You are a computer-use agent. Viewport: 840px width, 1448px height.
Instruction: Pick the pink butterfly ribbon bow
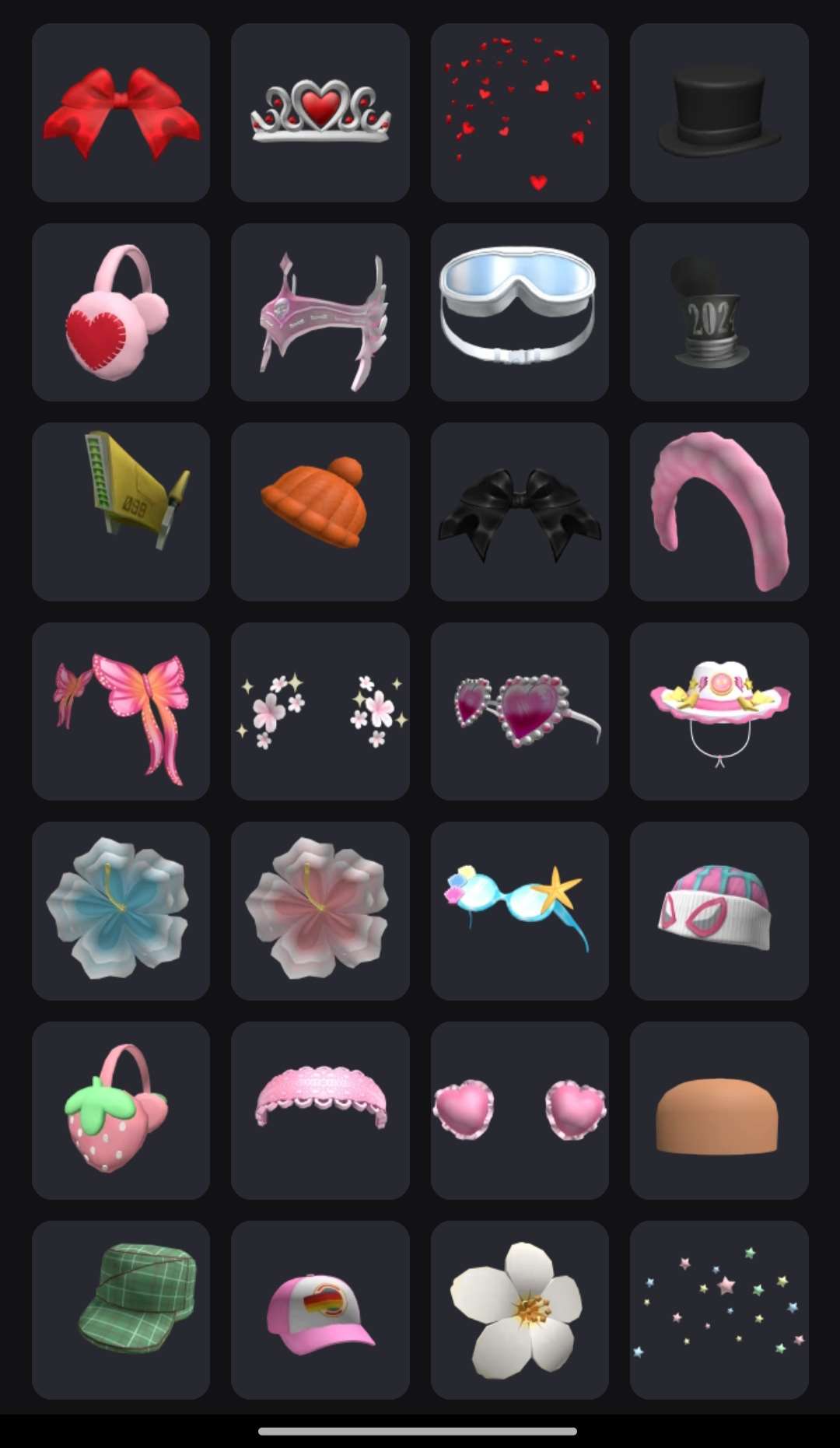[121, 711]
